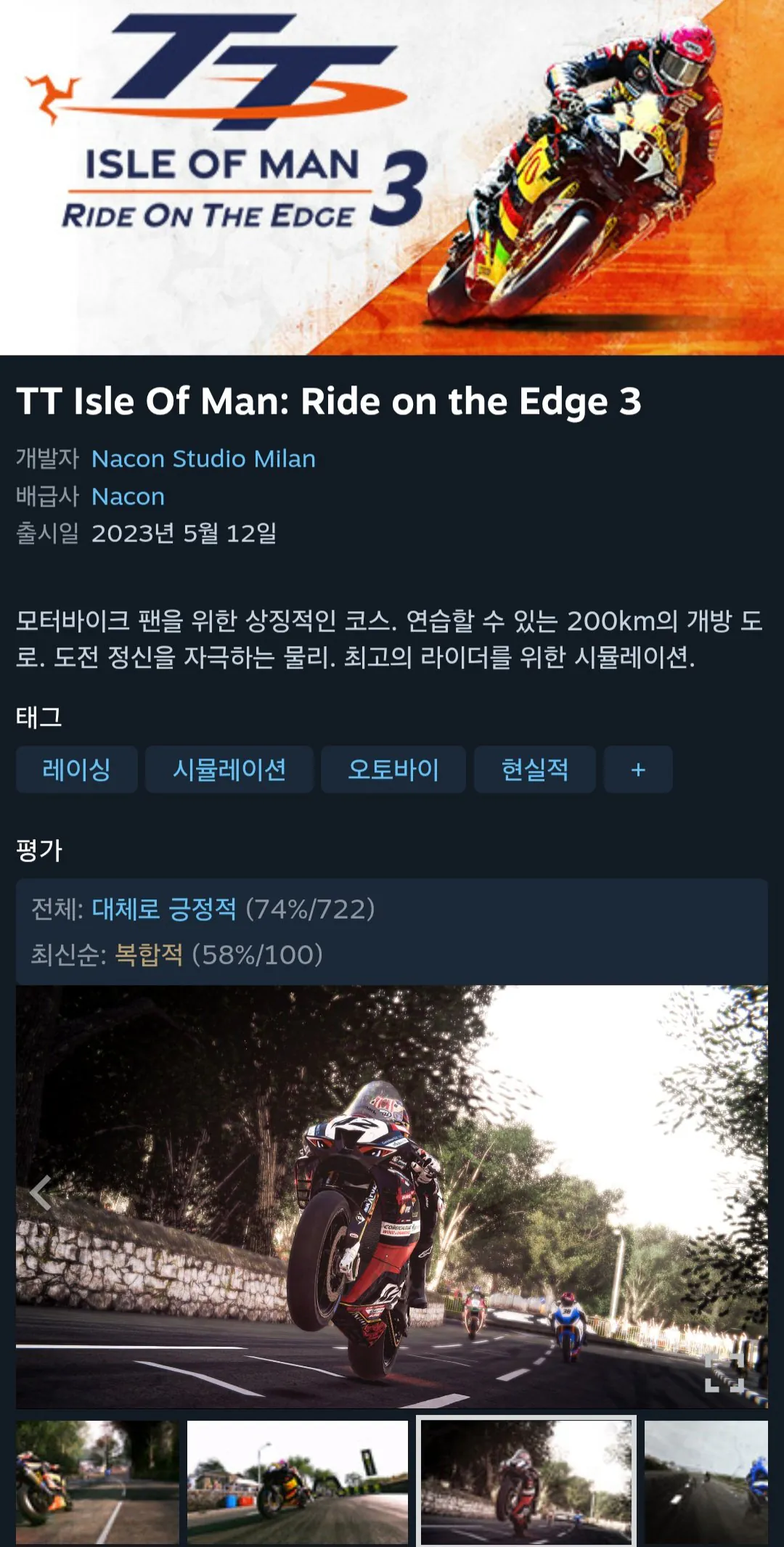Select the 레이싱 tag chip
The height and width of the screenshot is (1547, 784).
pos(76,770)
